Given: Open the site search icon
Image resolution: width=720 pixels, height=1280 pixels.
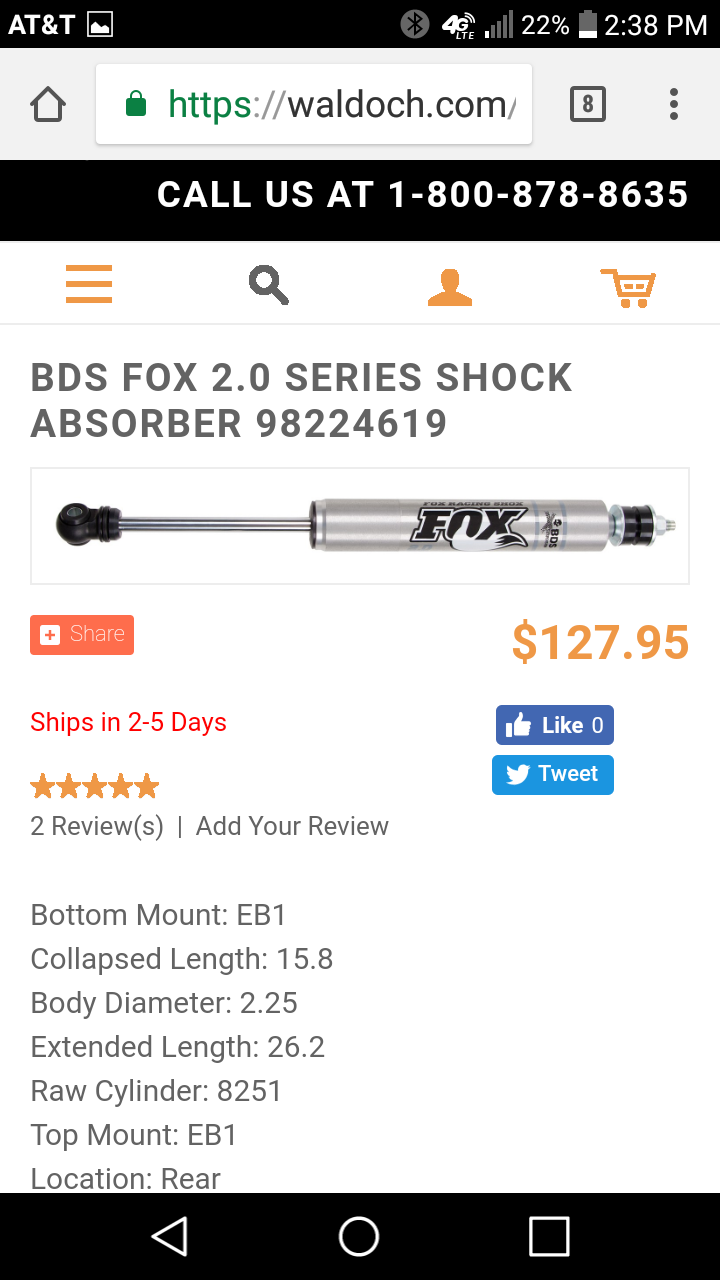Looking at the screenshot, I should point(268,285).
